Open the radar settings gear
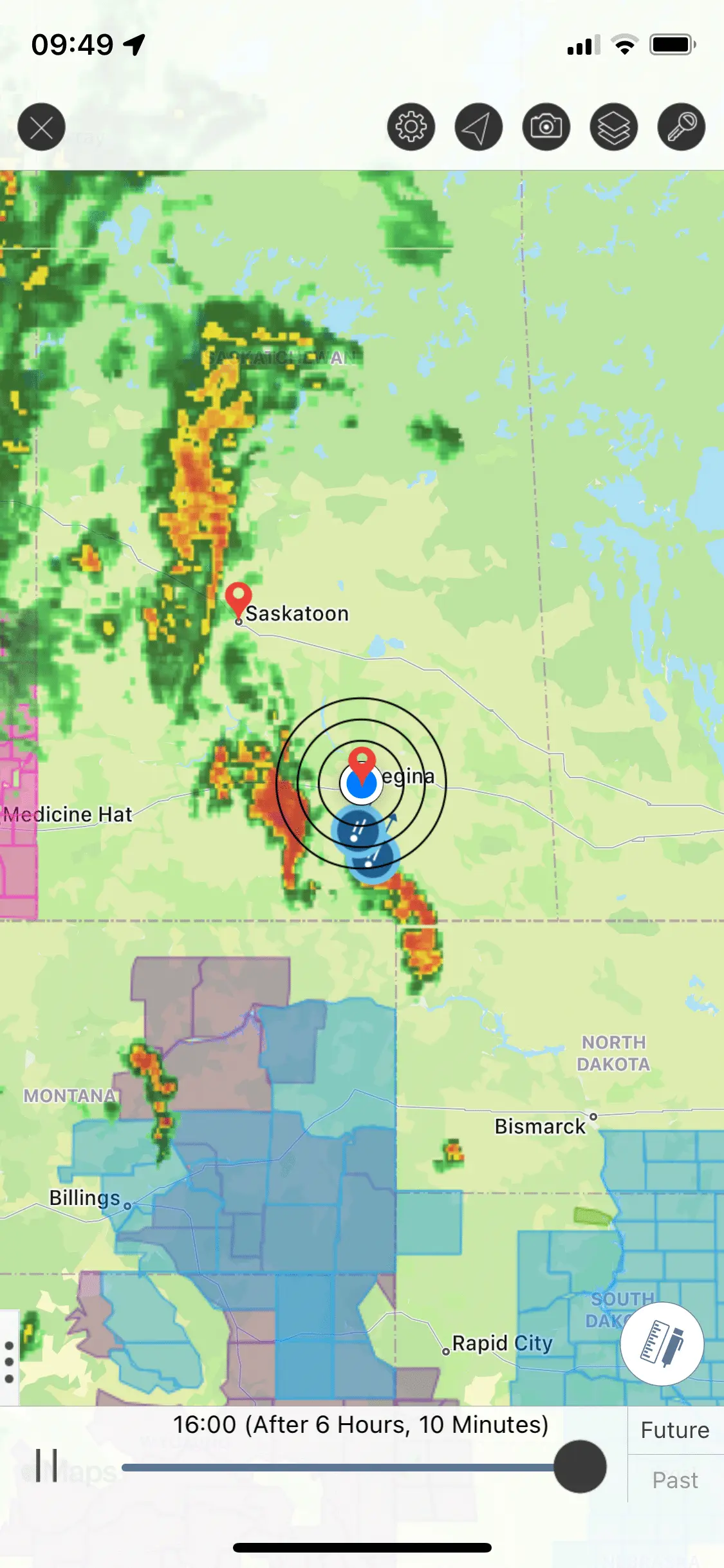This screenshot has width=724, height=1568. pyautogui.click(x=411, y=127)
